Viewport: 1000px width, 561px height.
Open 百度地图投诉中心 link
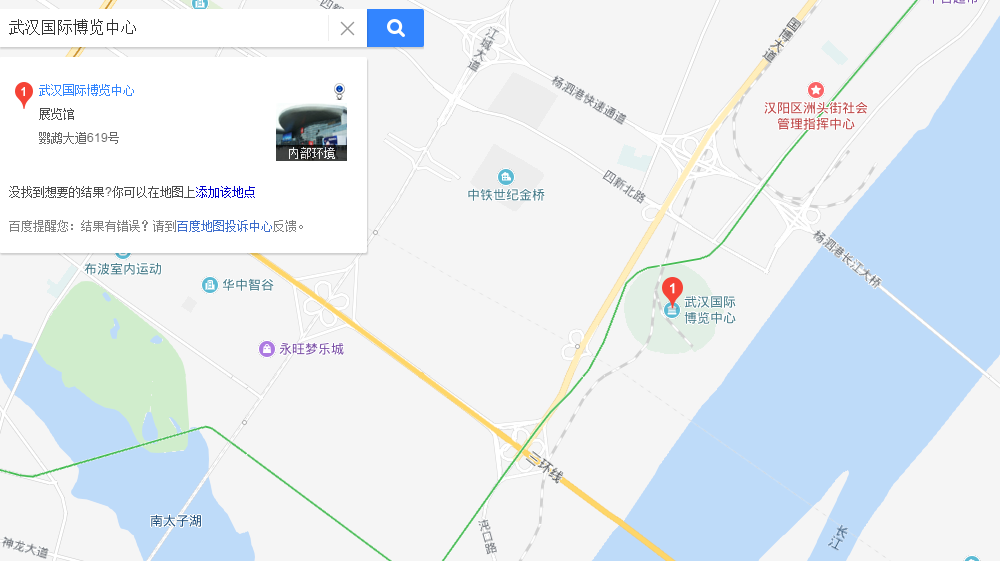(x=224, y=226)
